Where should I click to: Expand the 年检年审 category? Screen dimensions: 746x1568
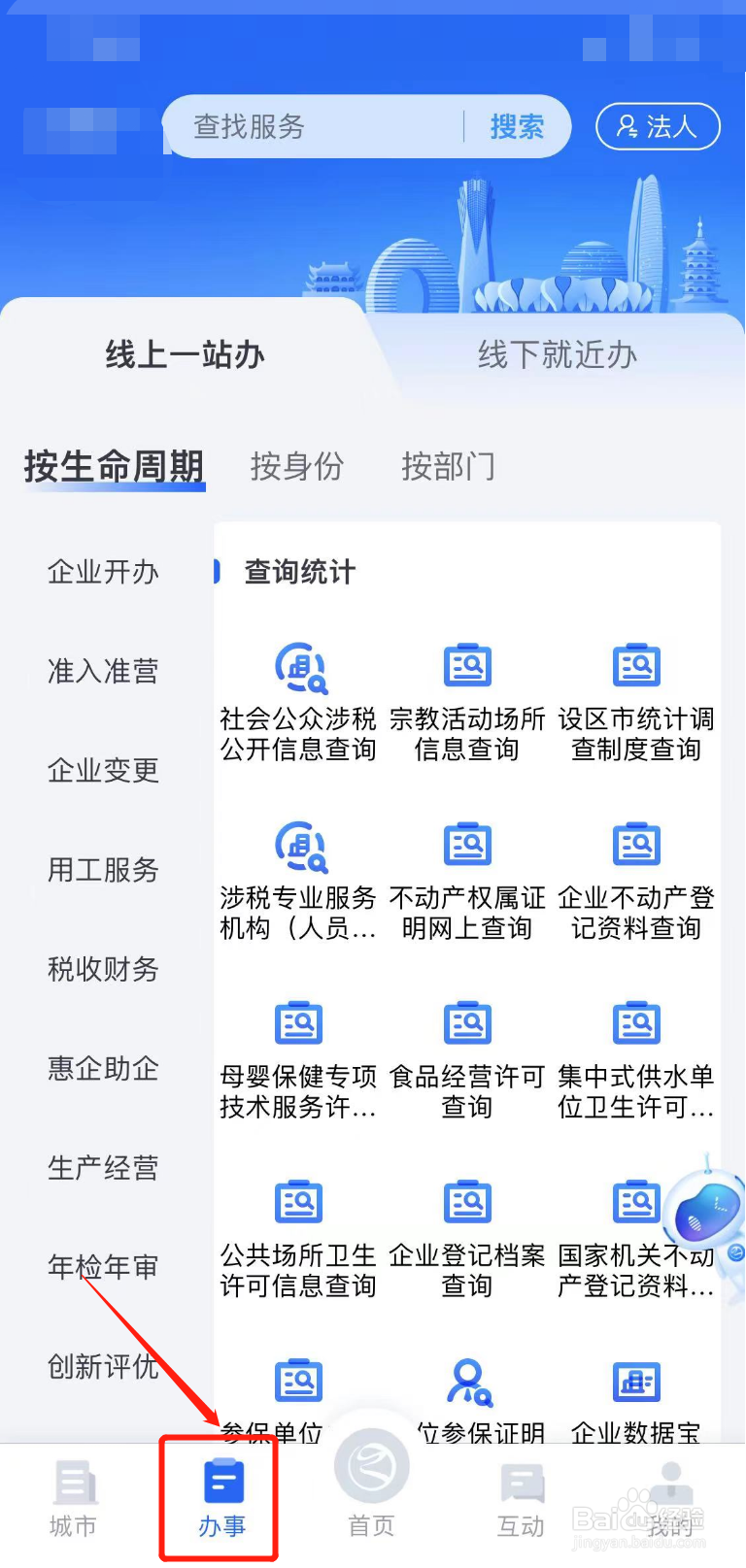102,1266
